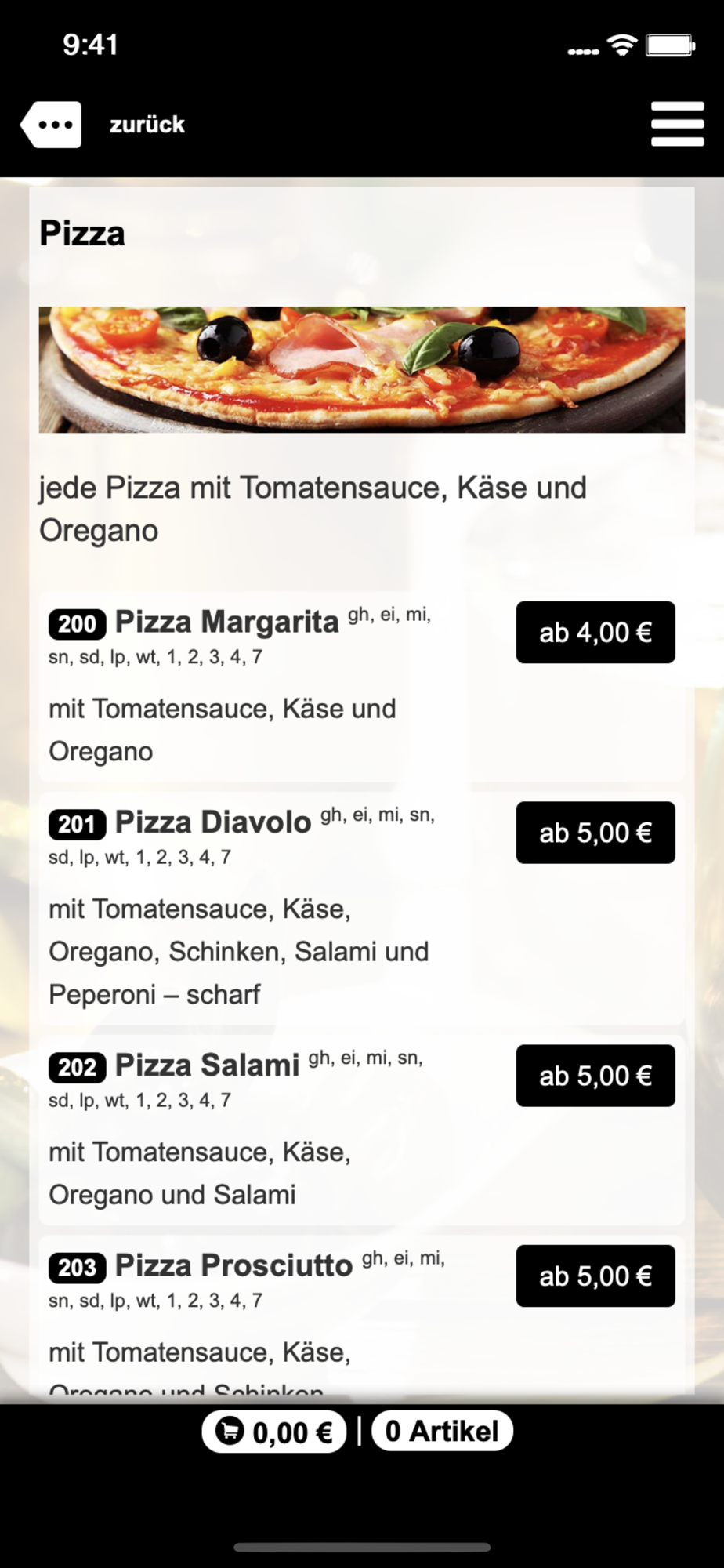View the 0 Artikel basket summary
724x1568 pixels.
(442, 1431)
